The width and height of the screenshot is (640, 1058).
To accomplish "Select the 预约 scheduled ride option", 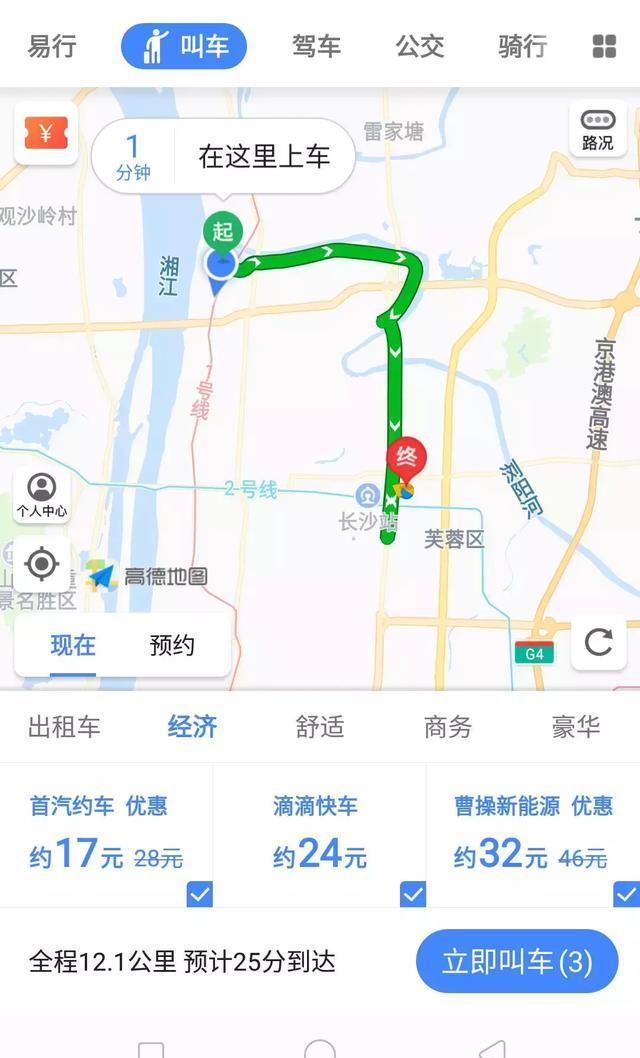I will 172,645.
